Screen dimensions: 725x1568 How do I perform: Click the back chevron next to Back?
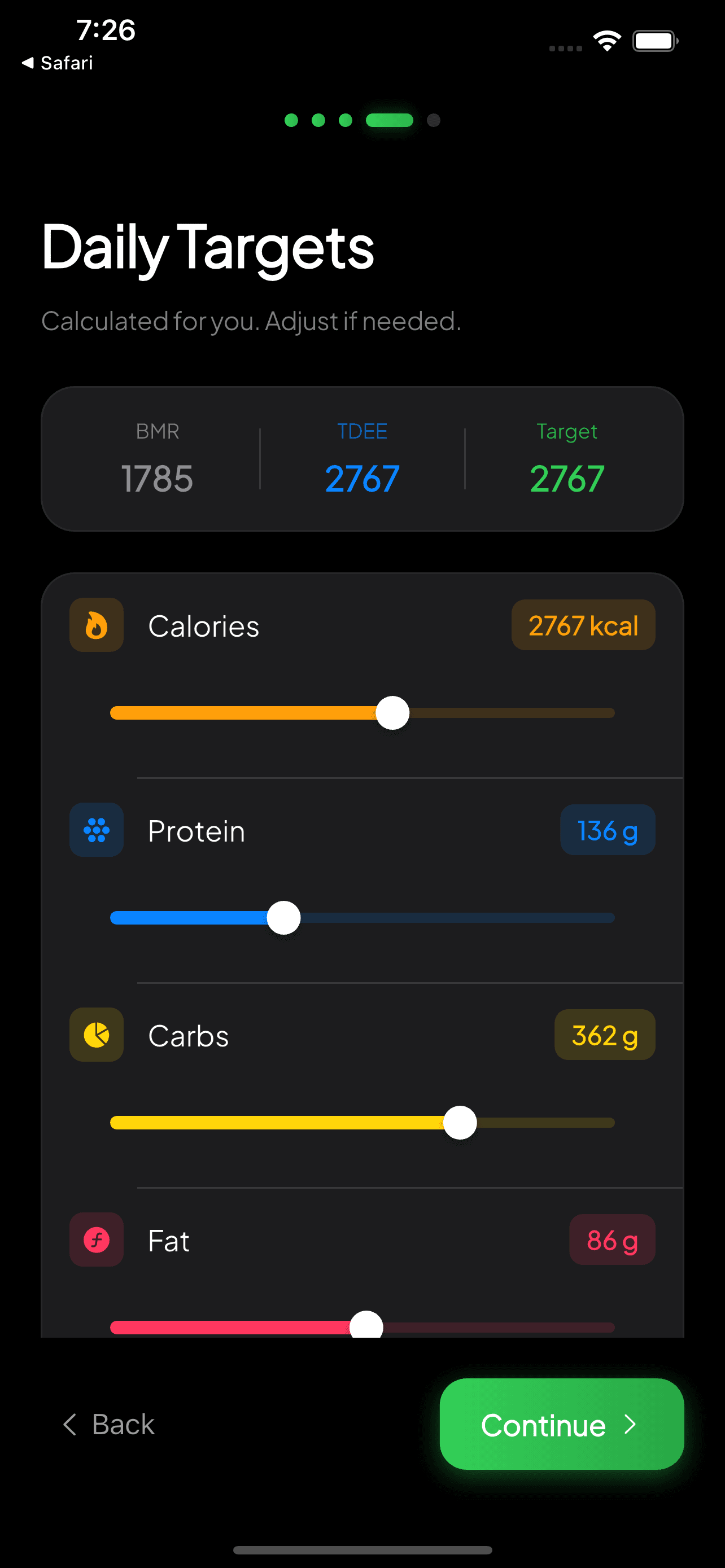(x=70, y=1425)
